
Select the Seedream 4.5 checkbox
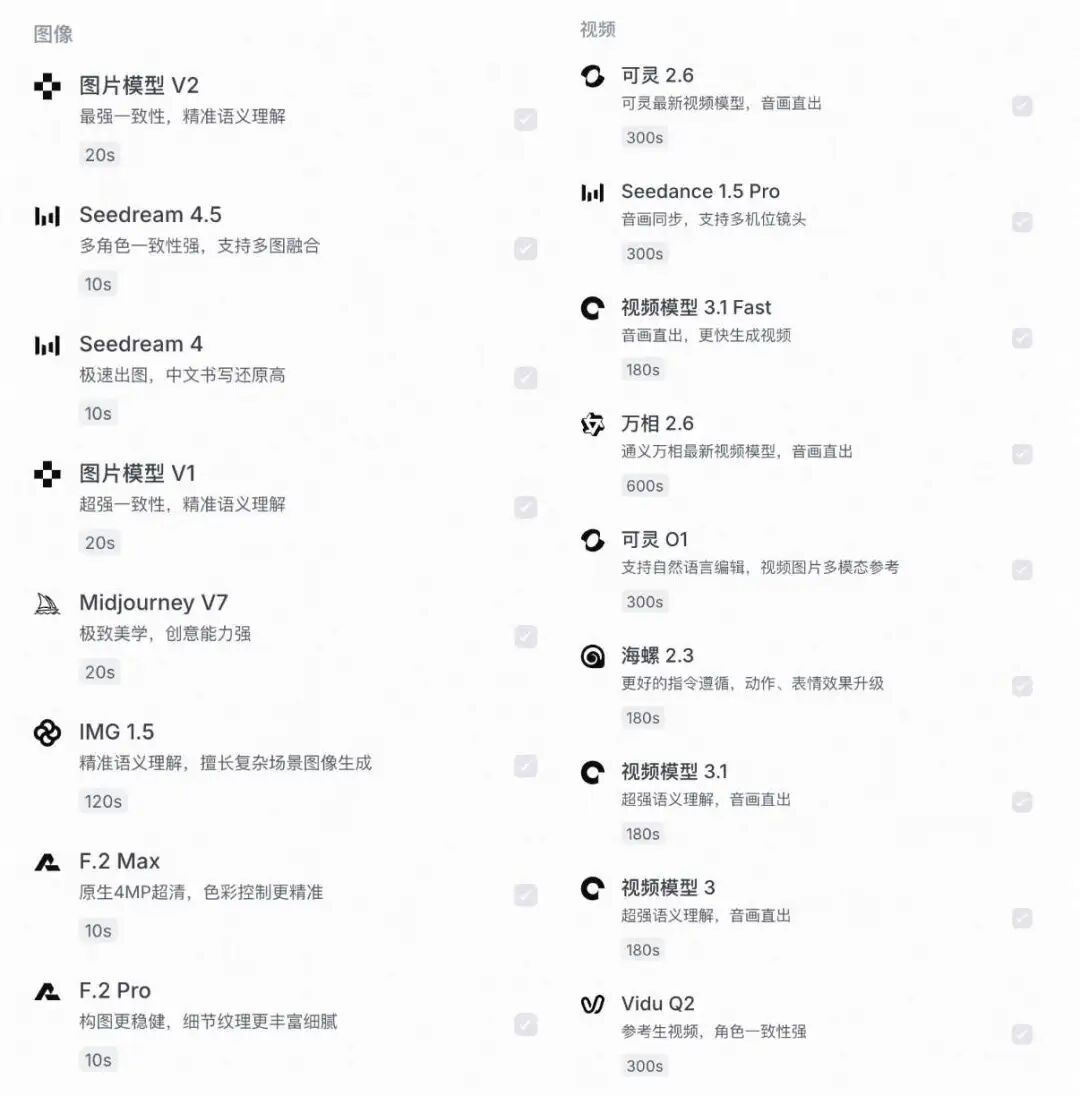(x=525, y=249)
